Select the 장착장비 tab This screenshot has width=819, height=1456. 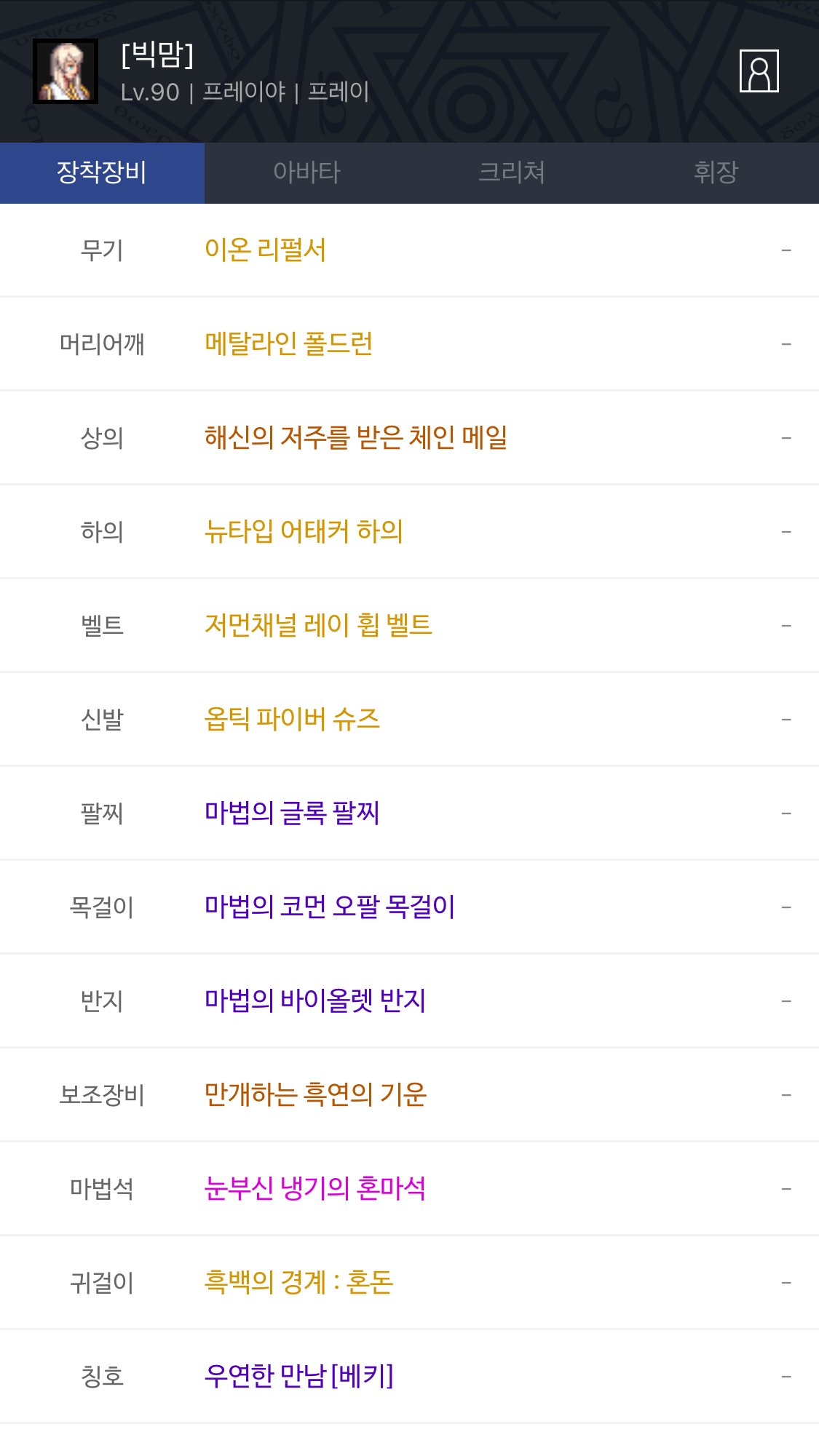102,172
